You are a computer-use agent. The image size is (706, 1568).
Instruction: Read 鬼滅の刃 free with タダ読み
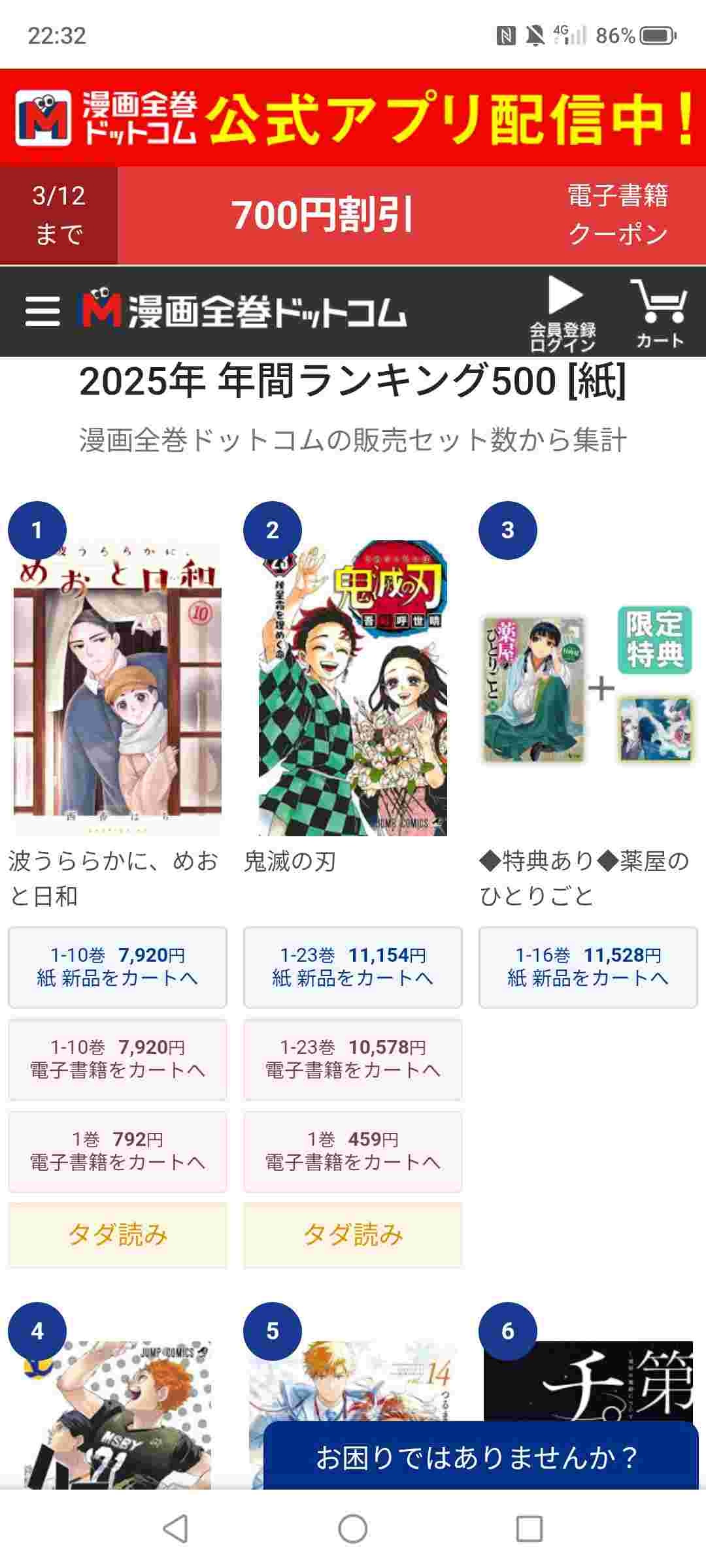[x=353, y=1235]
